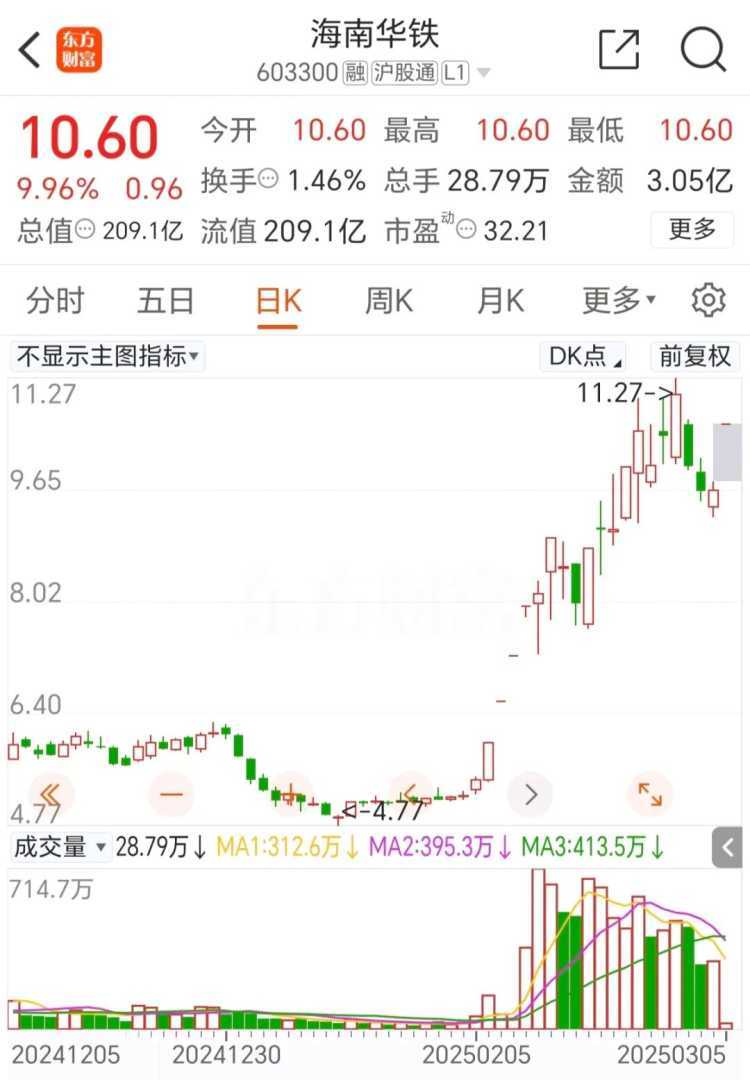
Task: Jump the chart back with double-left arrow
Action: coord(51,795)
